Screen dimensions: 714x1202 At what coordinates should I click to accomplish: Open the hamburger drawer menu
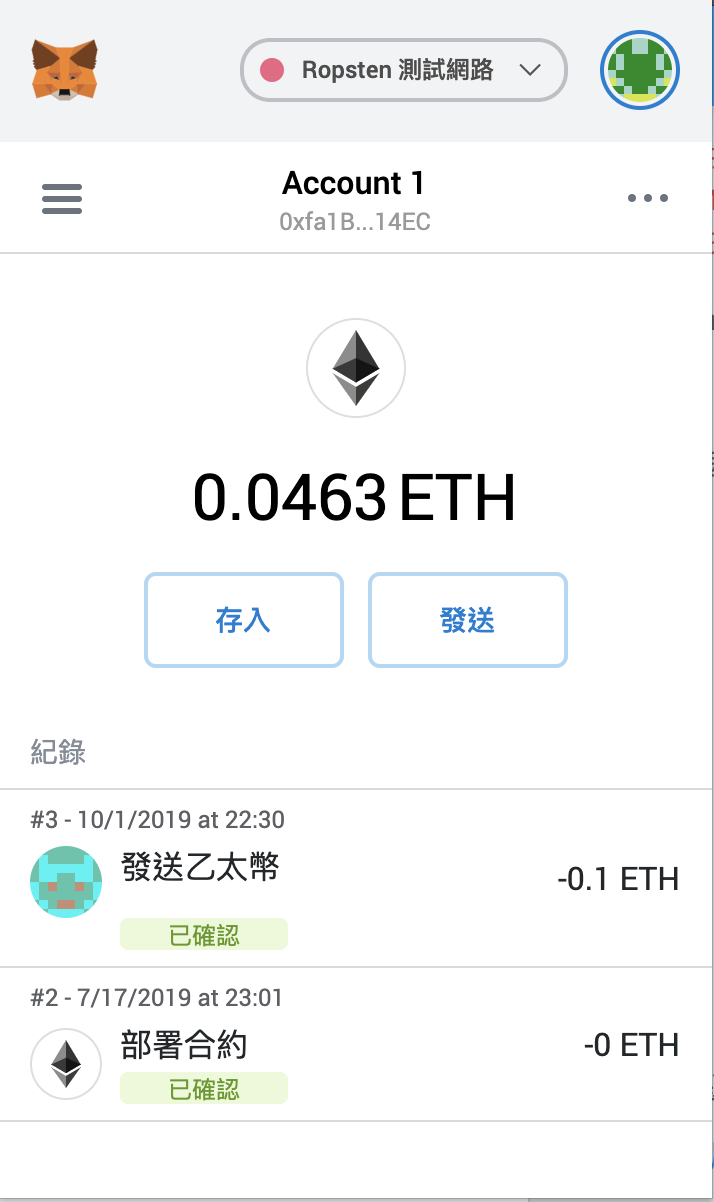point(62,199)
